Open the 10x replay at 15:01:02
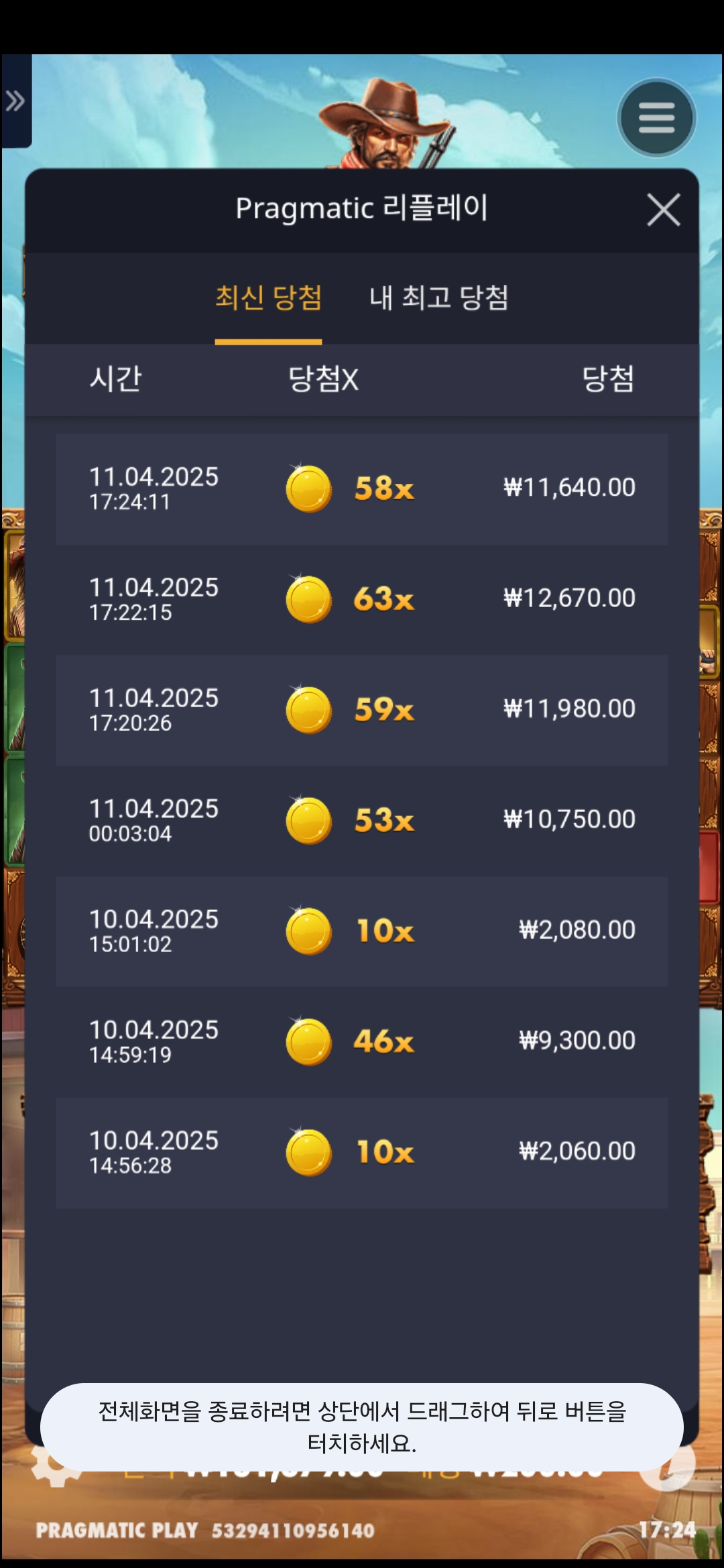 [361, 931]
